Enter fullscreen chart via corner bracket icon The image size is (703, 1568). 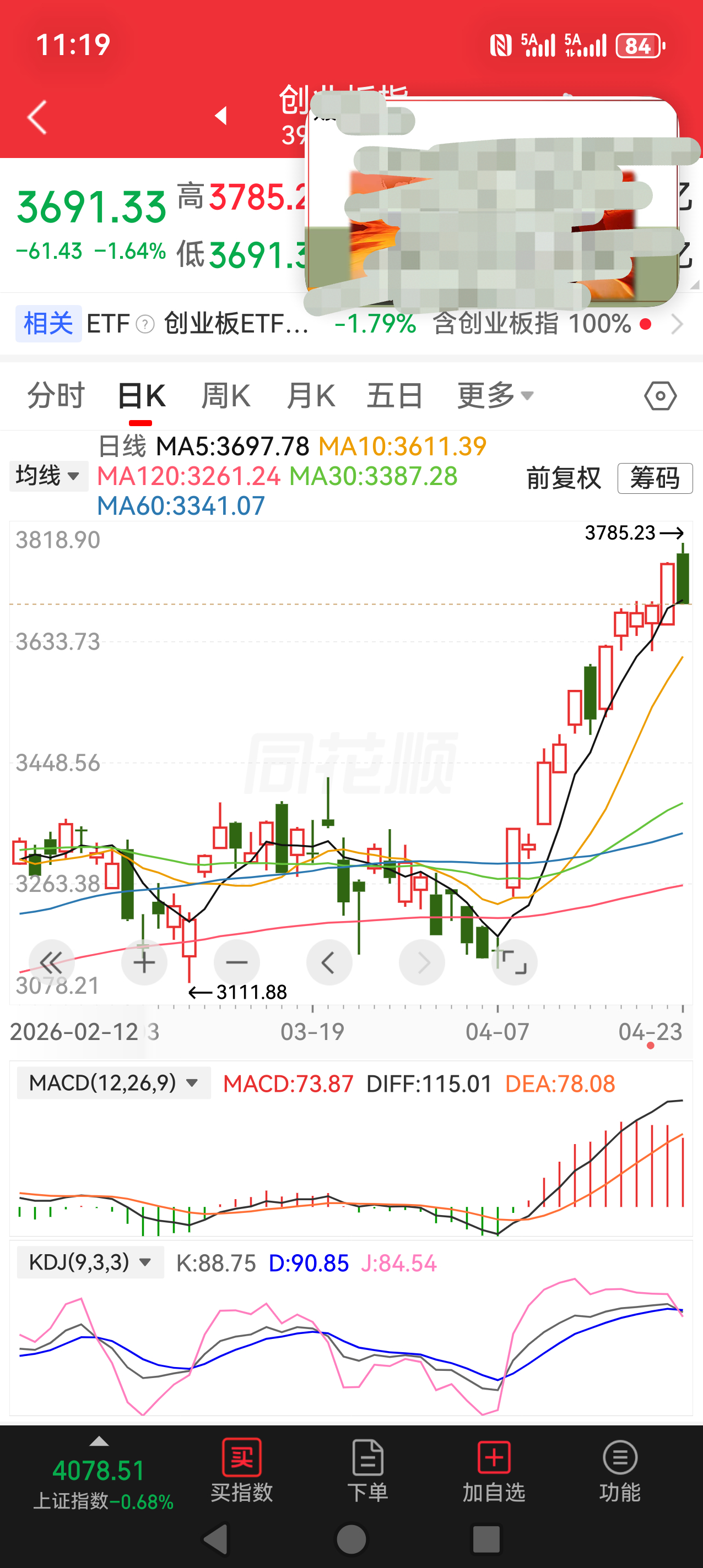(x=515, y=962)
